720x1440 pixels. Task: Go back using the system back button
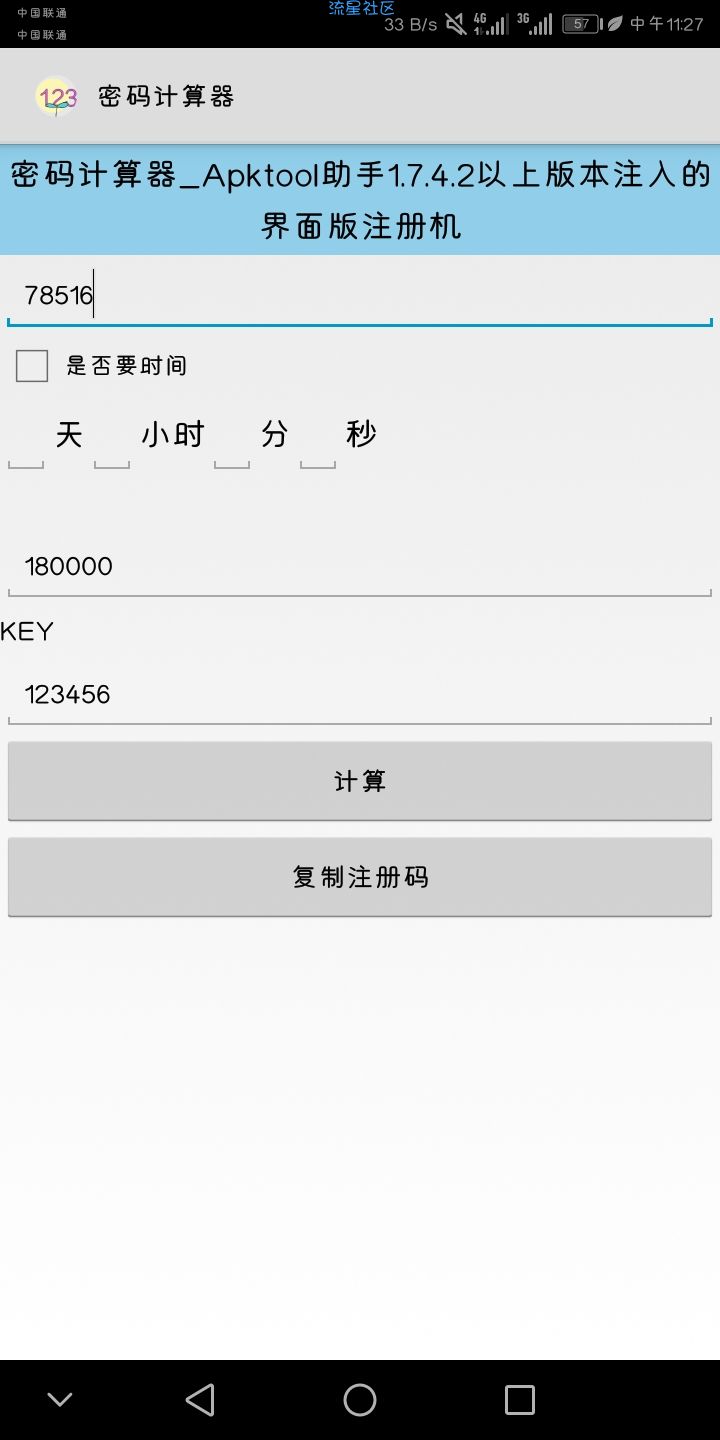pyautogui.click(x=200, y=1400)
